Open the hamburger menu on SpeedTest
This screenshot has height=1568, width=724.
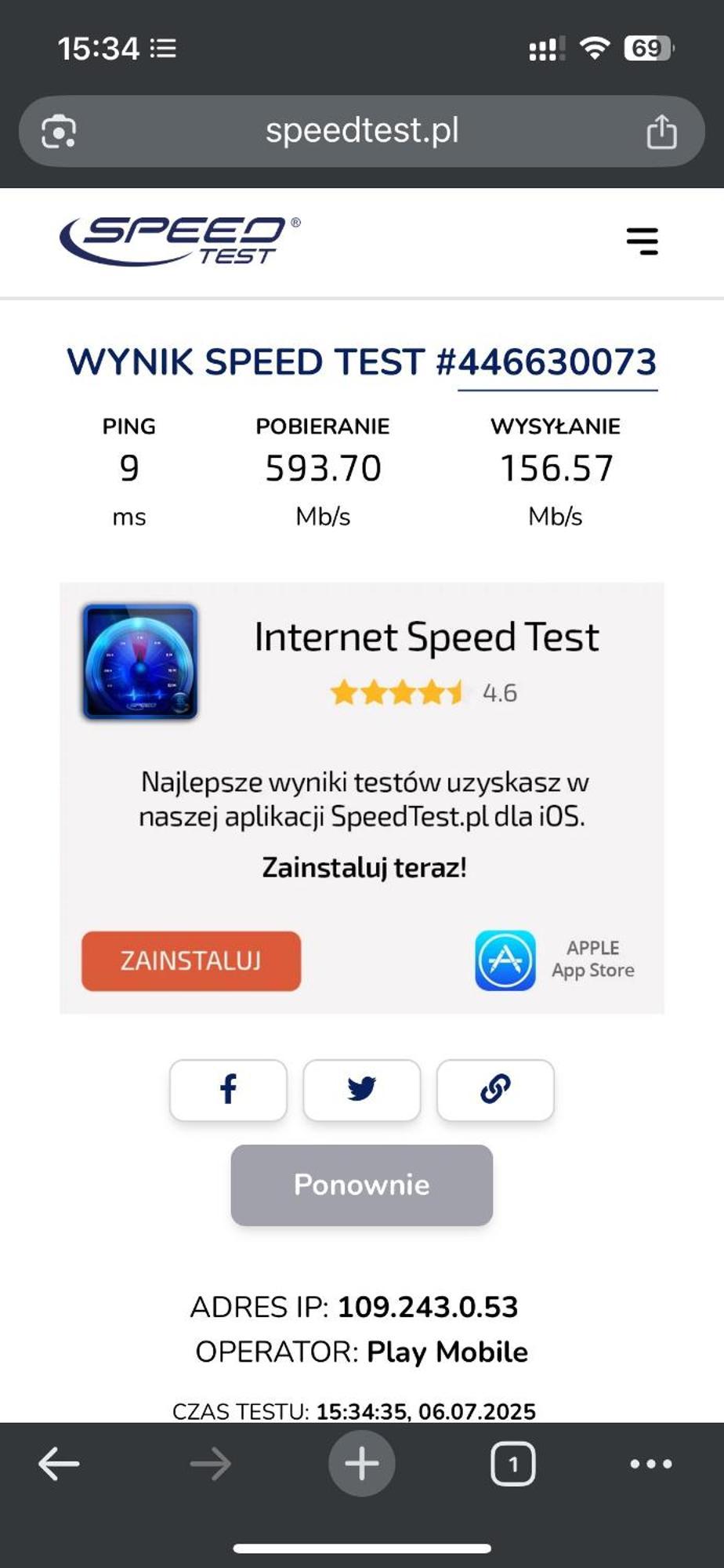[x=642, y=241]
